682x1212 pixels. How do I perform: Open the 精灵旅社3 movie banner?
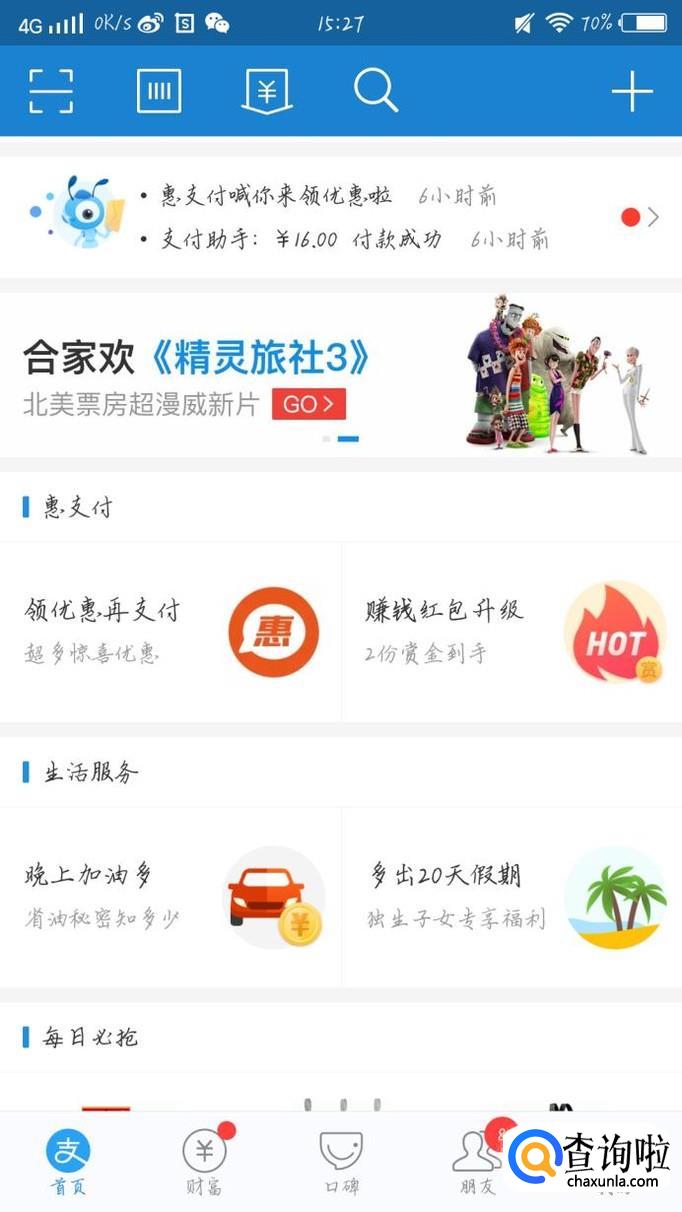(x=340, y=375)
